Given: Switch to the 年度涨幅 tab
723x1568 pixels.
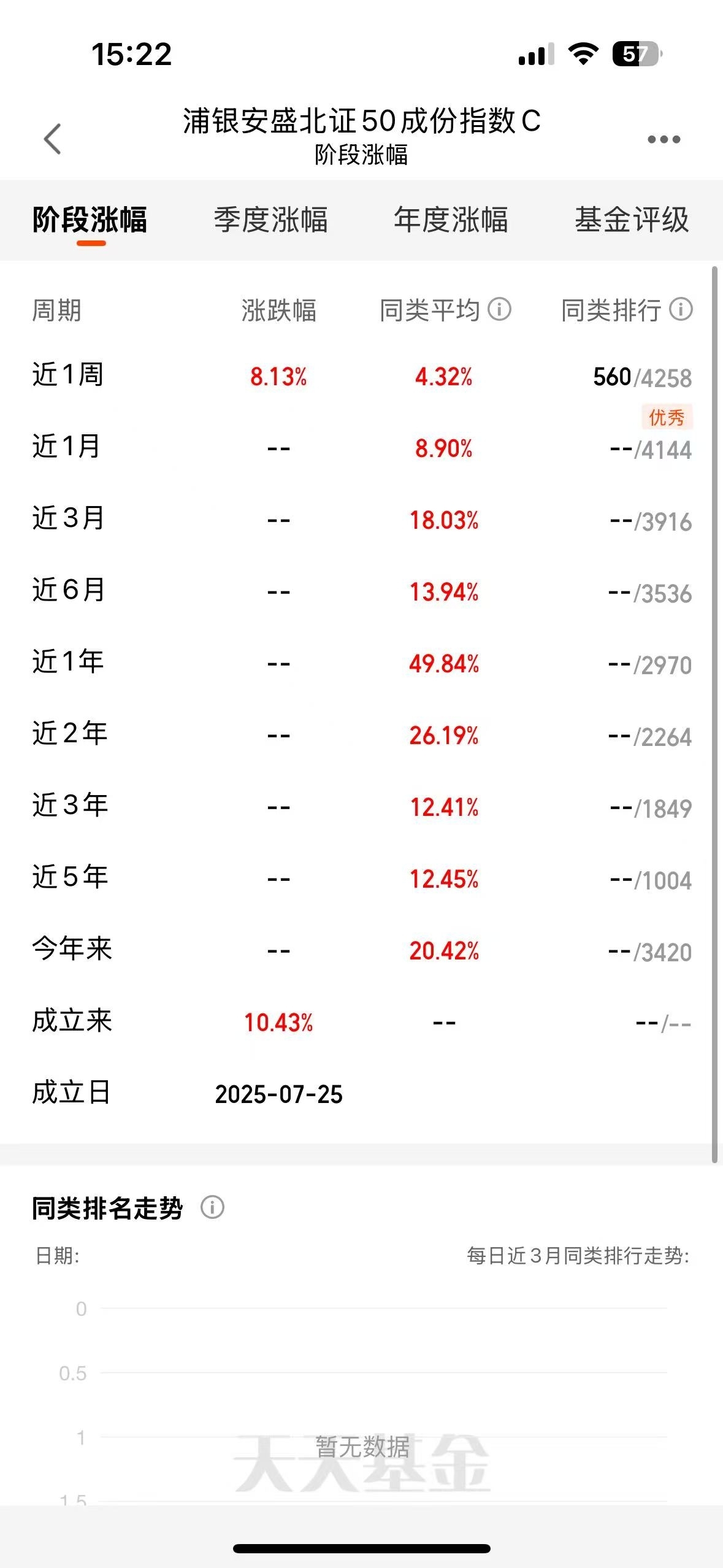Looking at the screenshot, I should pos(451,220).
